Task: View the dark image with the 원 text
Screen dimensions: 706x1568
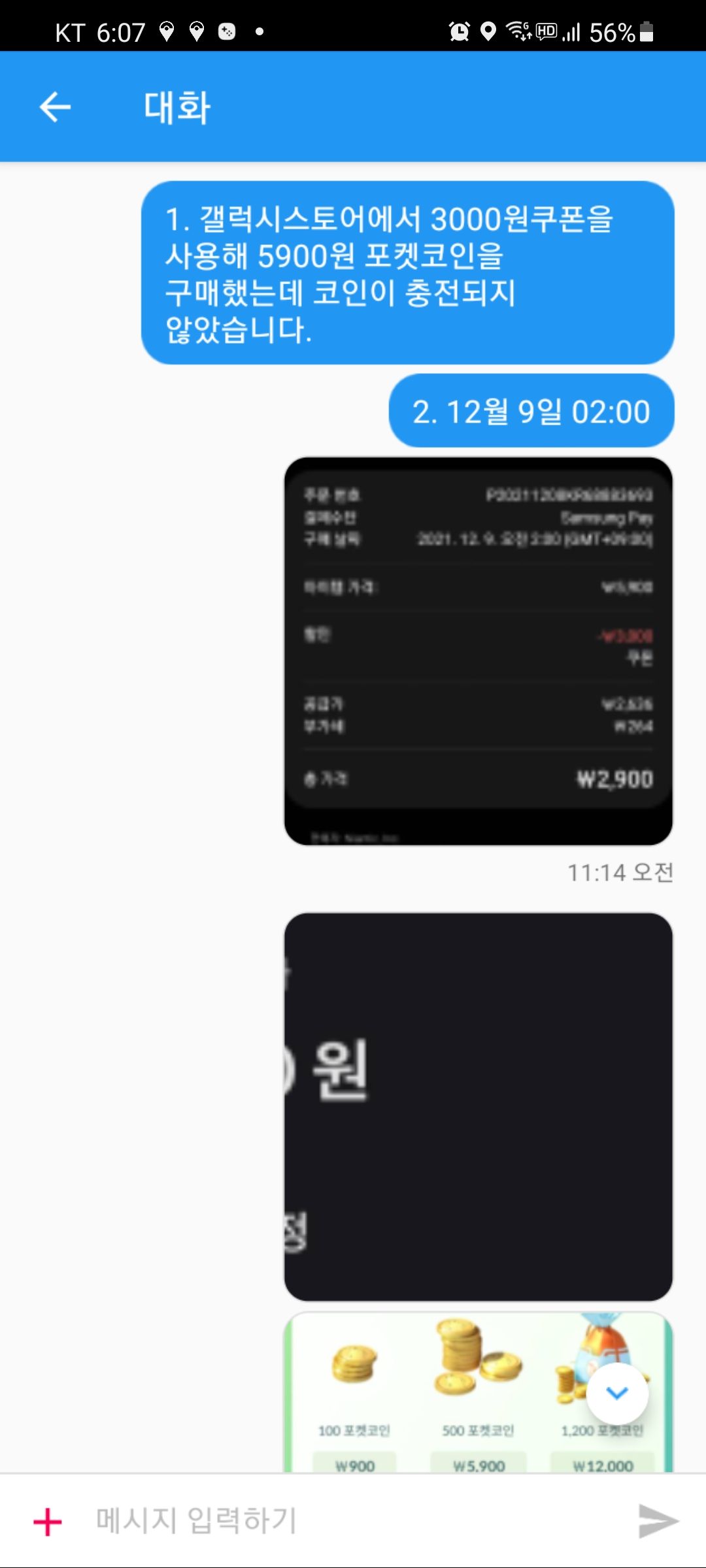Action: pyautogui.click(x=478, y=1107)
